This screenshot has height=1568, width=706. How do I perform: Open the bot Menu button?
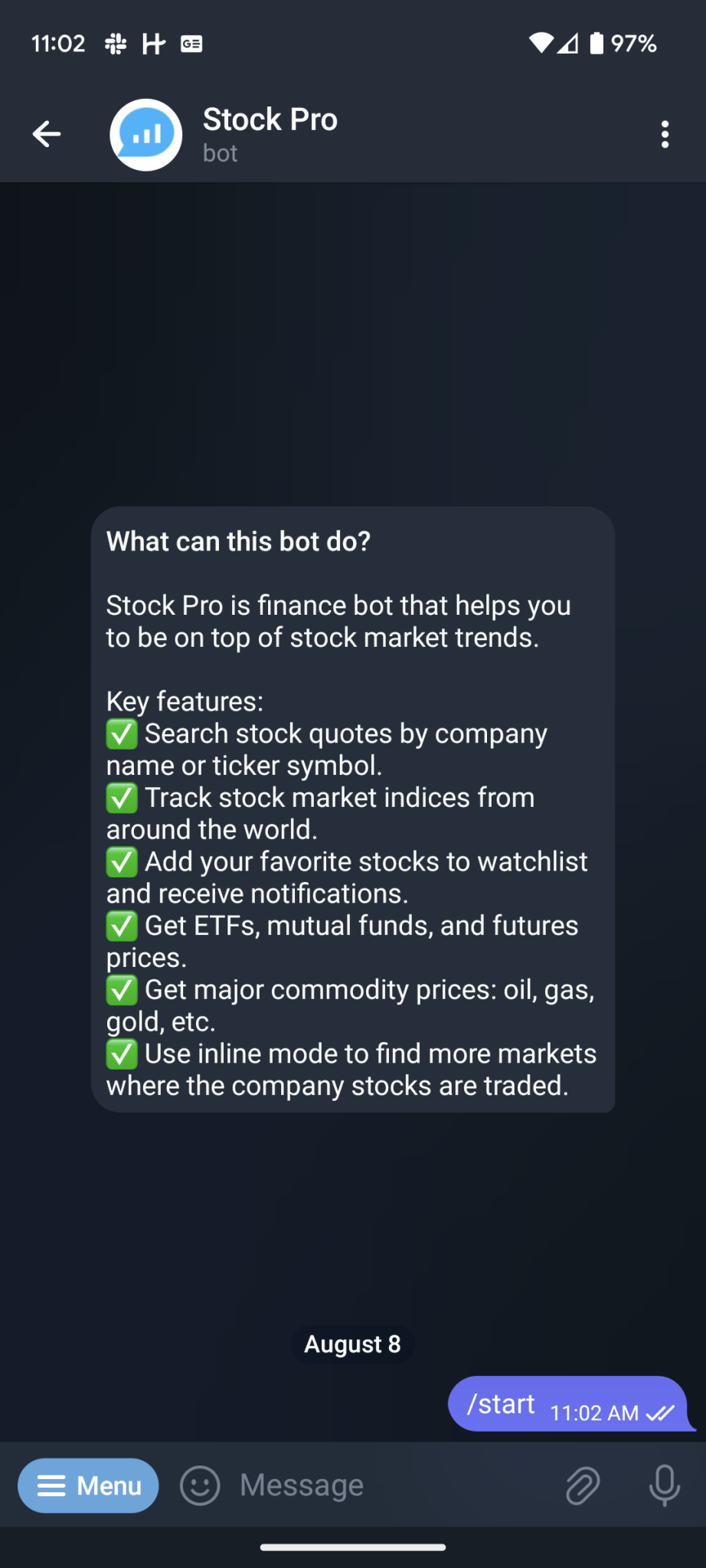pyautogui.click(x=88, y=1485)
